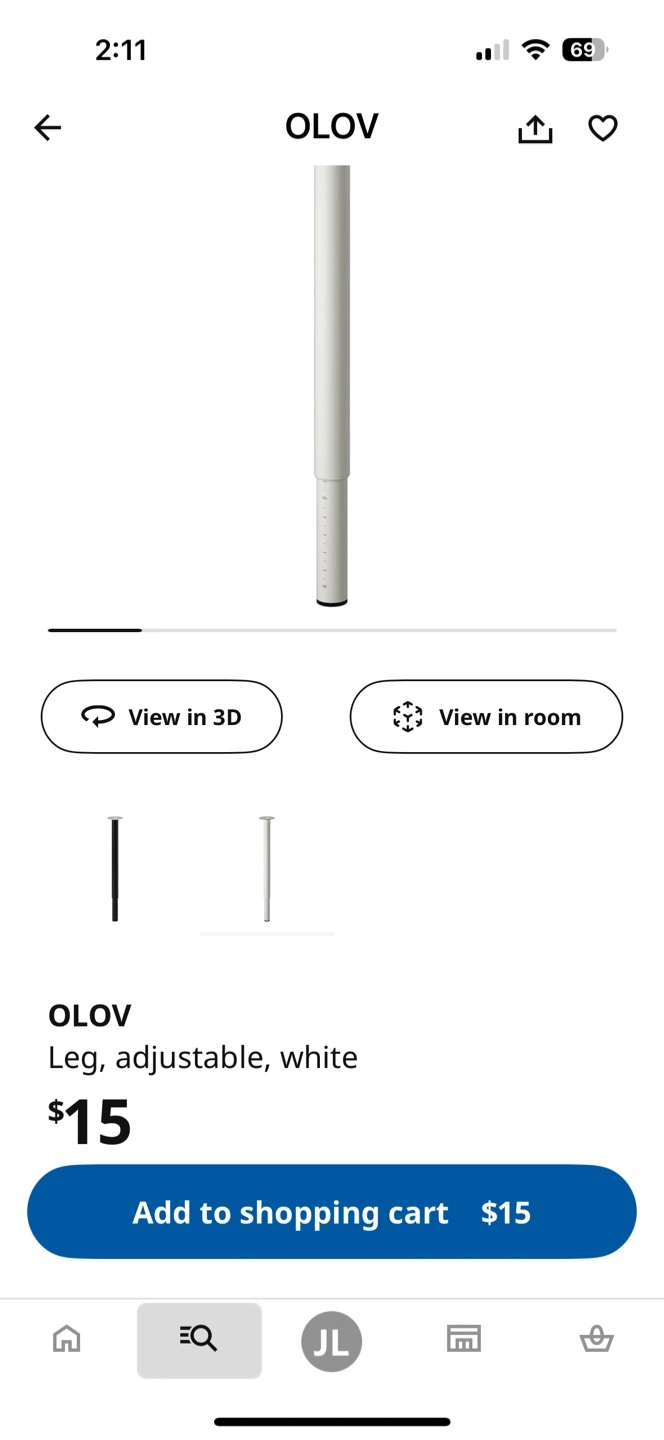Go back using the arrow icon
The width and height of the screenshot is (664, 1440).
(48, 127)
